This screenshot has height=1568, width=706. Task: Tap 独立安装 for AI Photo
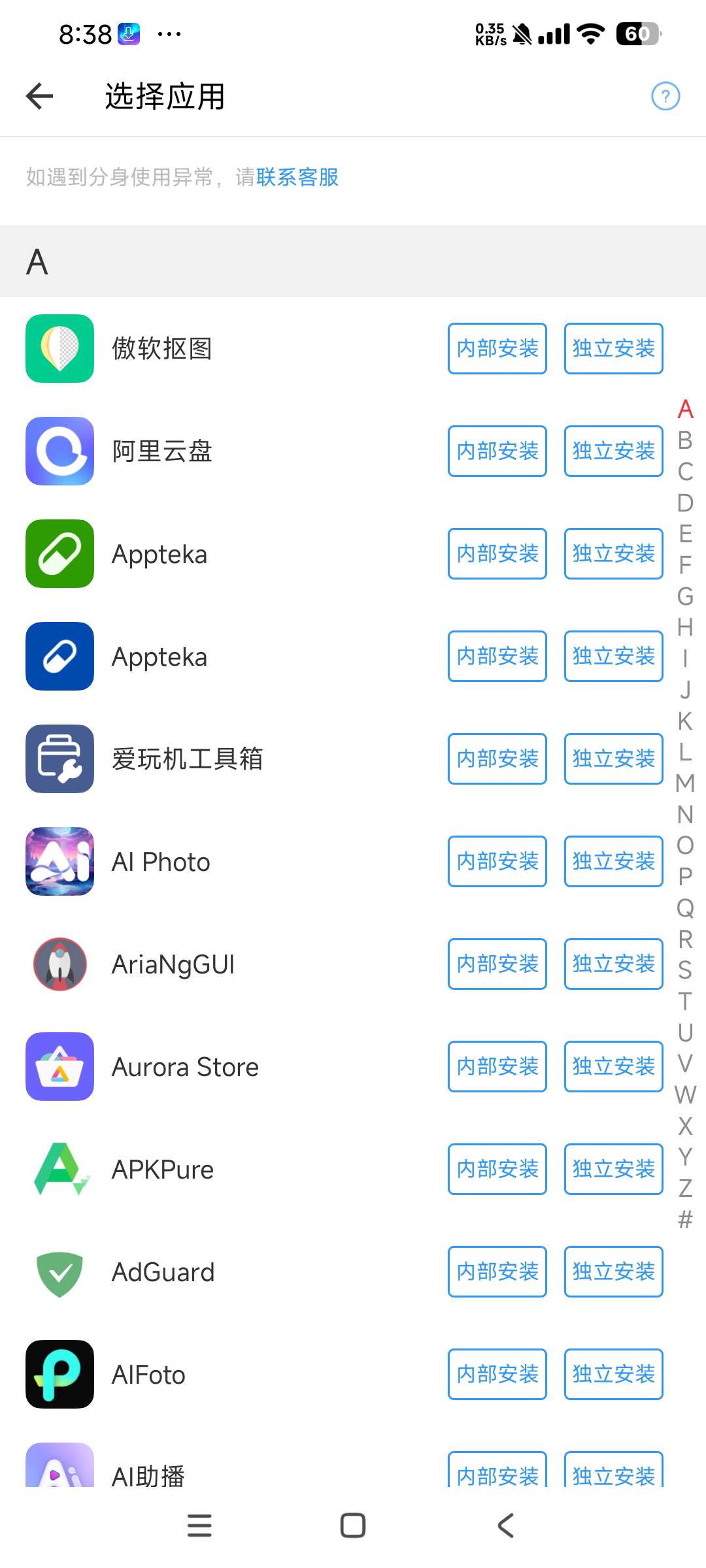click(613, 861)
